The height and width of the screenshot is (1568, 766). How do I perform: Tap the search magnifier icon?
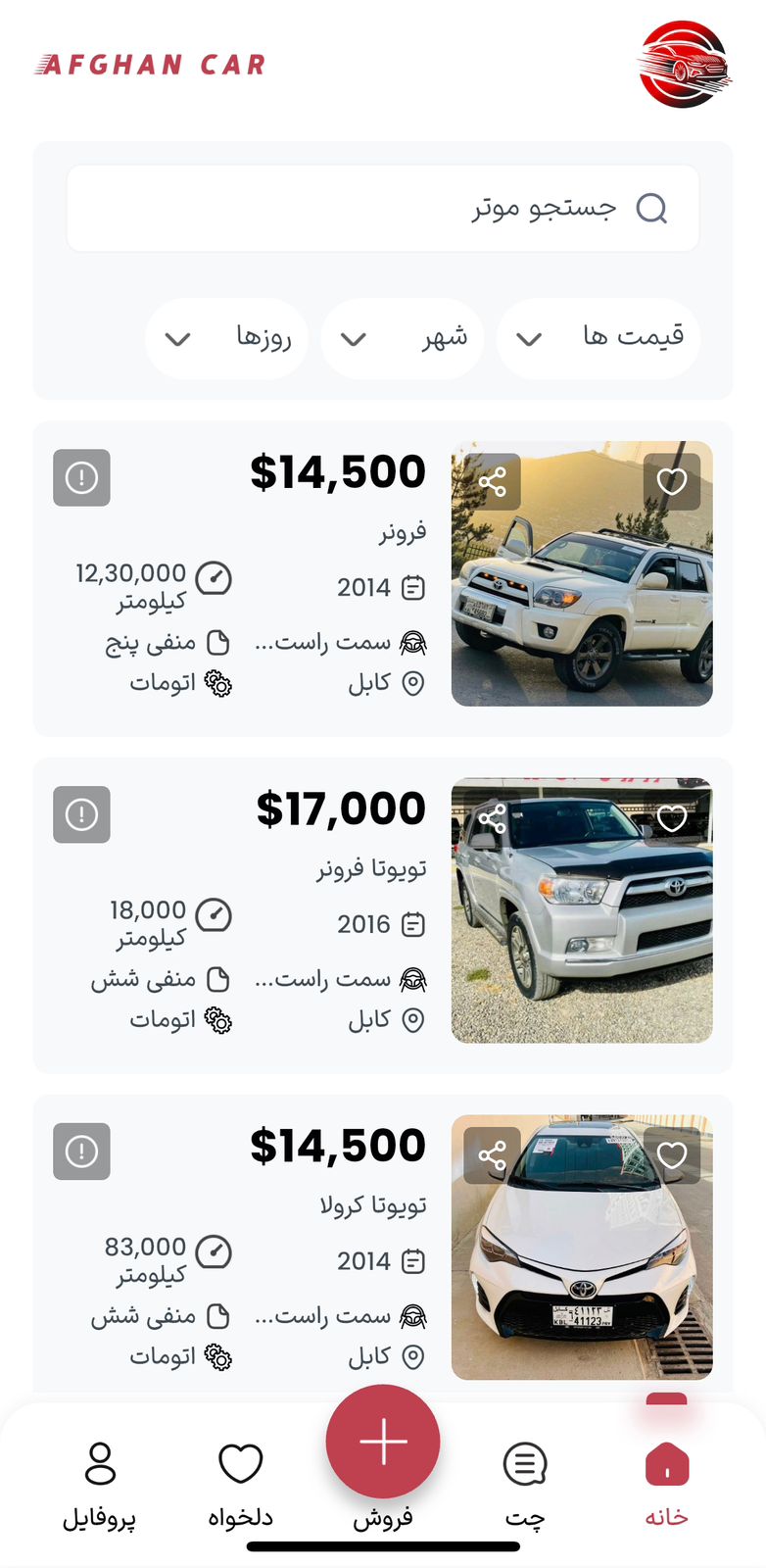(652, 209)
